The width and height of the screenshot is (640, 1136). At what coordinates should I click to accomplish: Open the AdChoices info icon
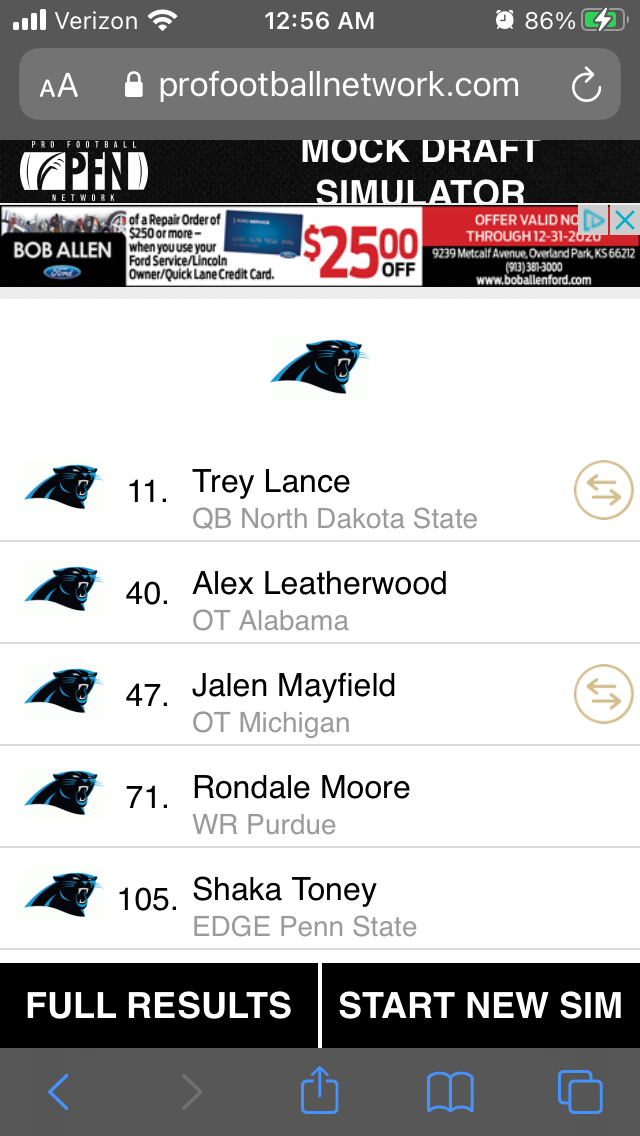click(x=594, y=220)
